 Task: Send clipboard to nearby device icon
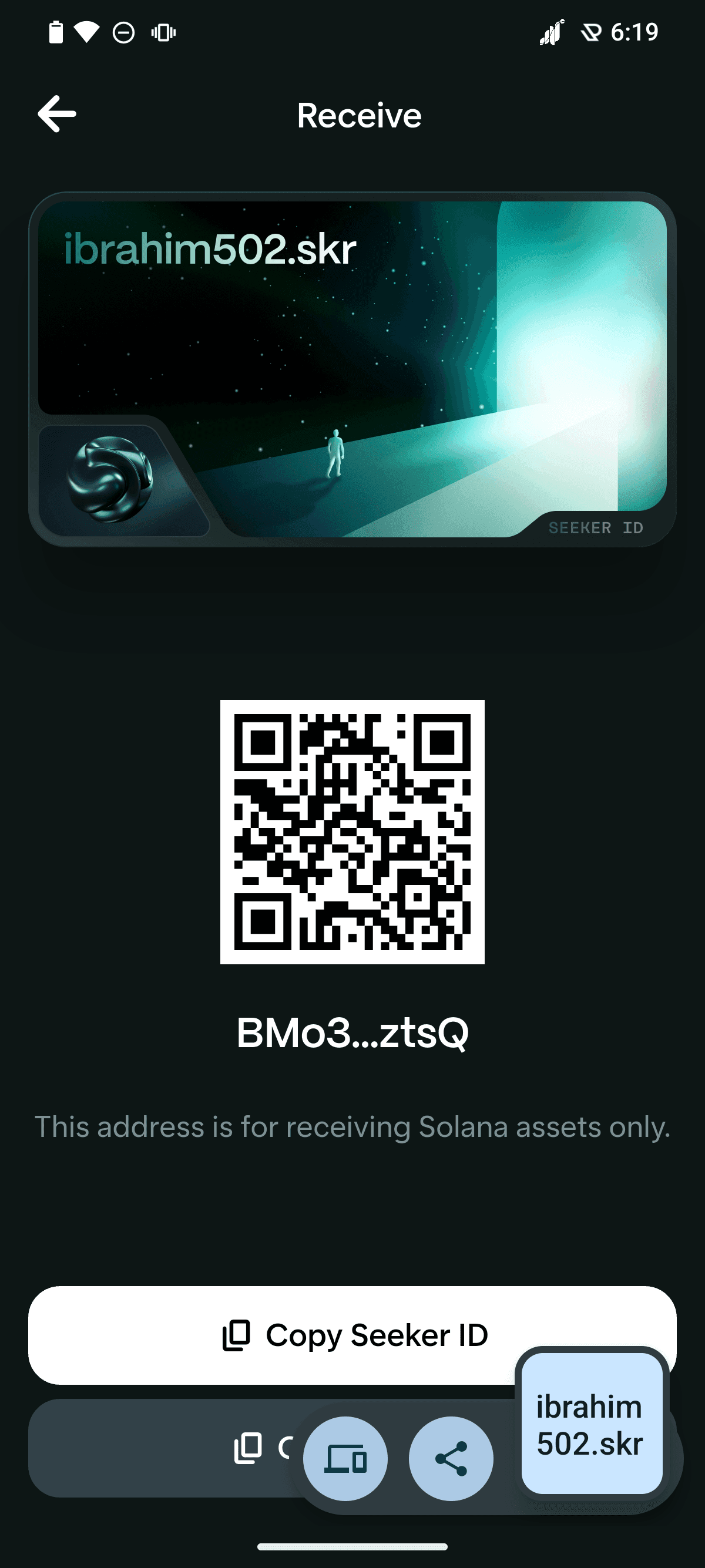click(345, 1459)
